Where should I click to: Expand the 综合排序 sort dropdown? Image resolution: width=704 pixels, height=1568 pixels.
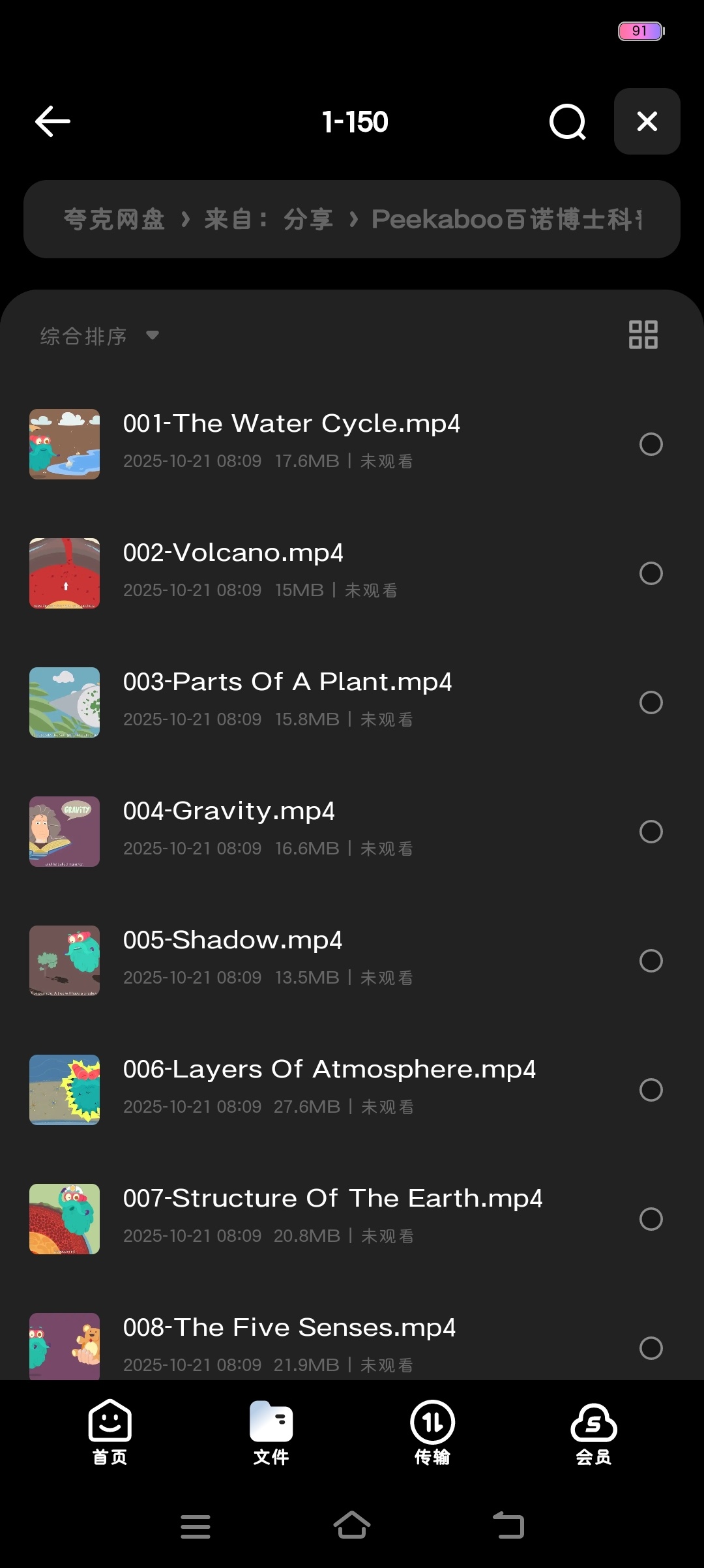click(x=99, y=336)
